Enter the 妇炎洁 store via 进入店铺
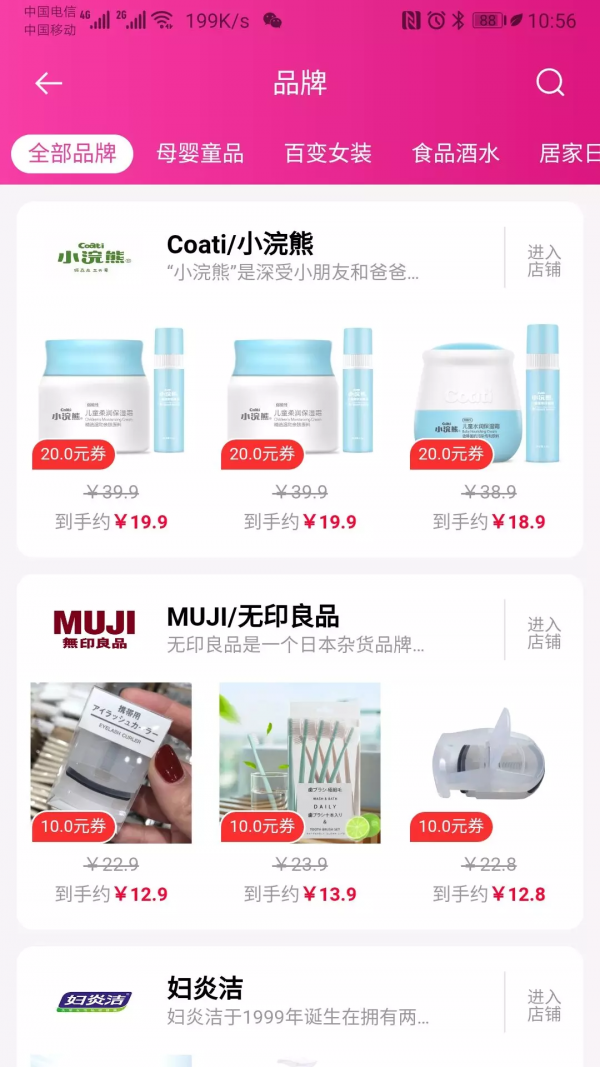This screenshot has width=600, height=1067. tap(544, 1005)
